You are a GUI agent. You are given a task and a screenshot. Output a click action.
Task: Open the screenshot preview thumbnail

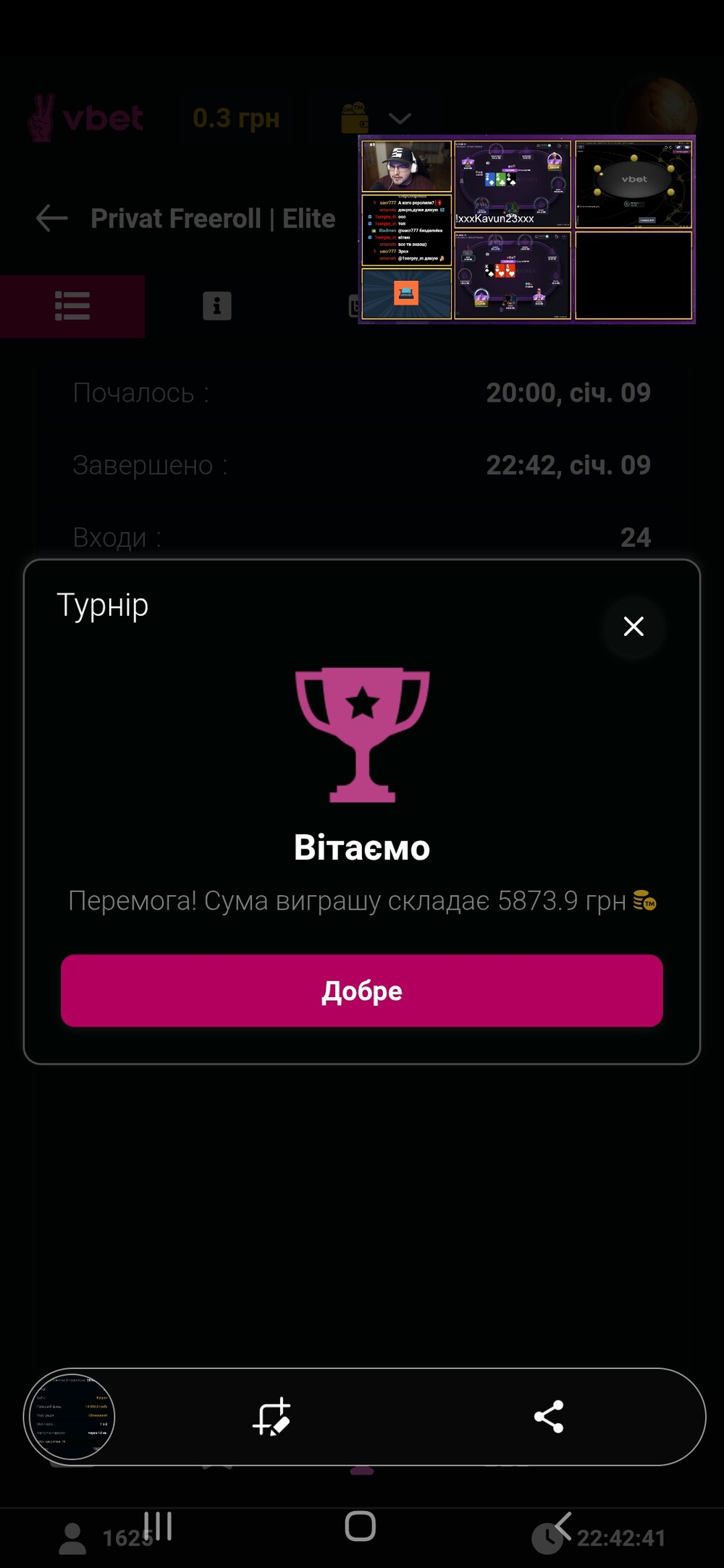[72, 1416]
